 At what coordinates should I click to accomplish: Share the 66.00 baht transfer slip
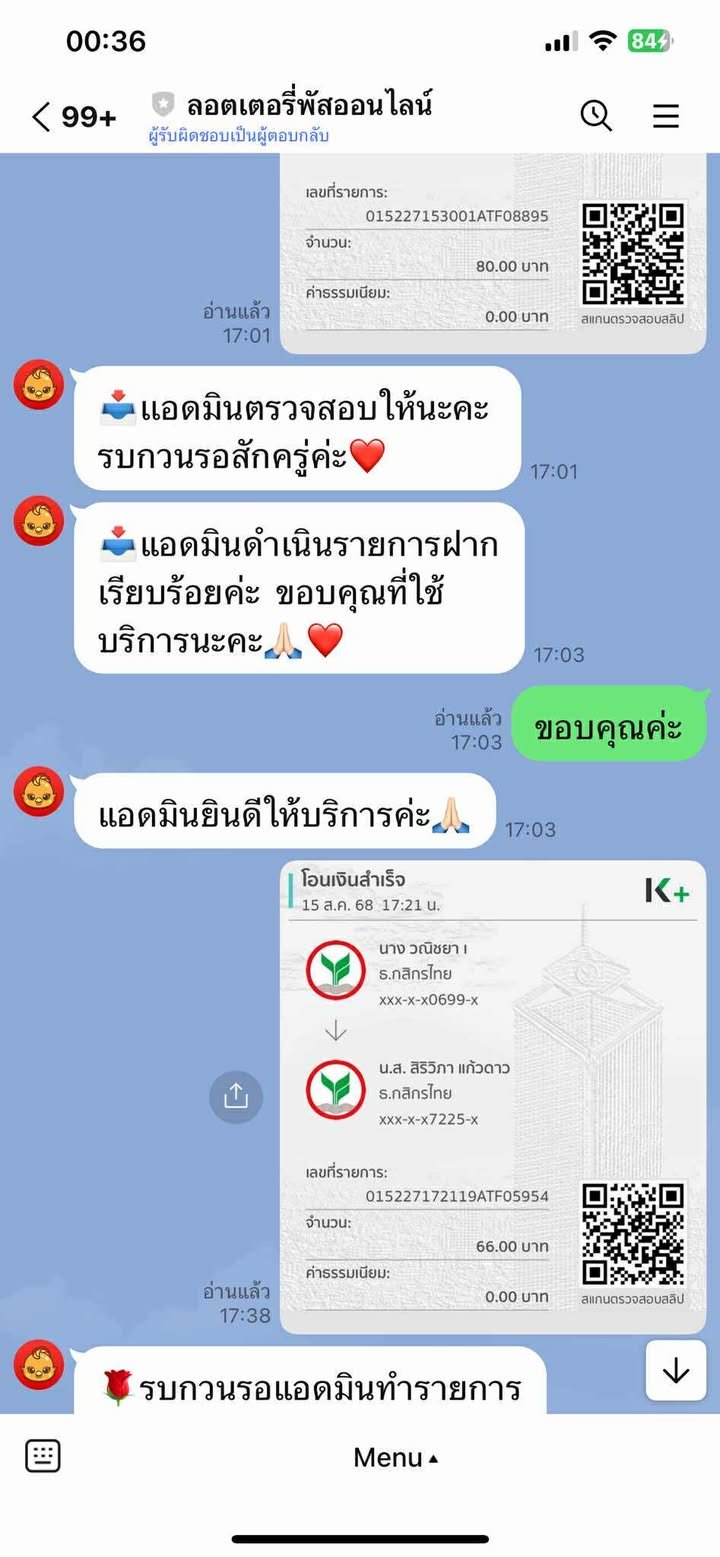tap(236, 1096)
